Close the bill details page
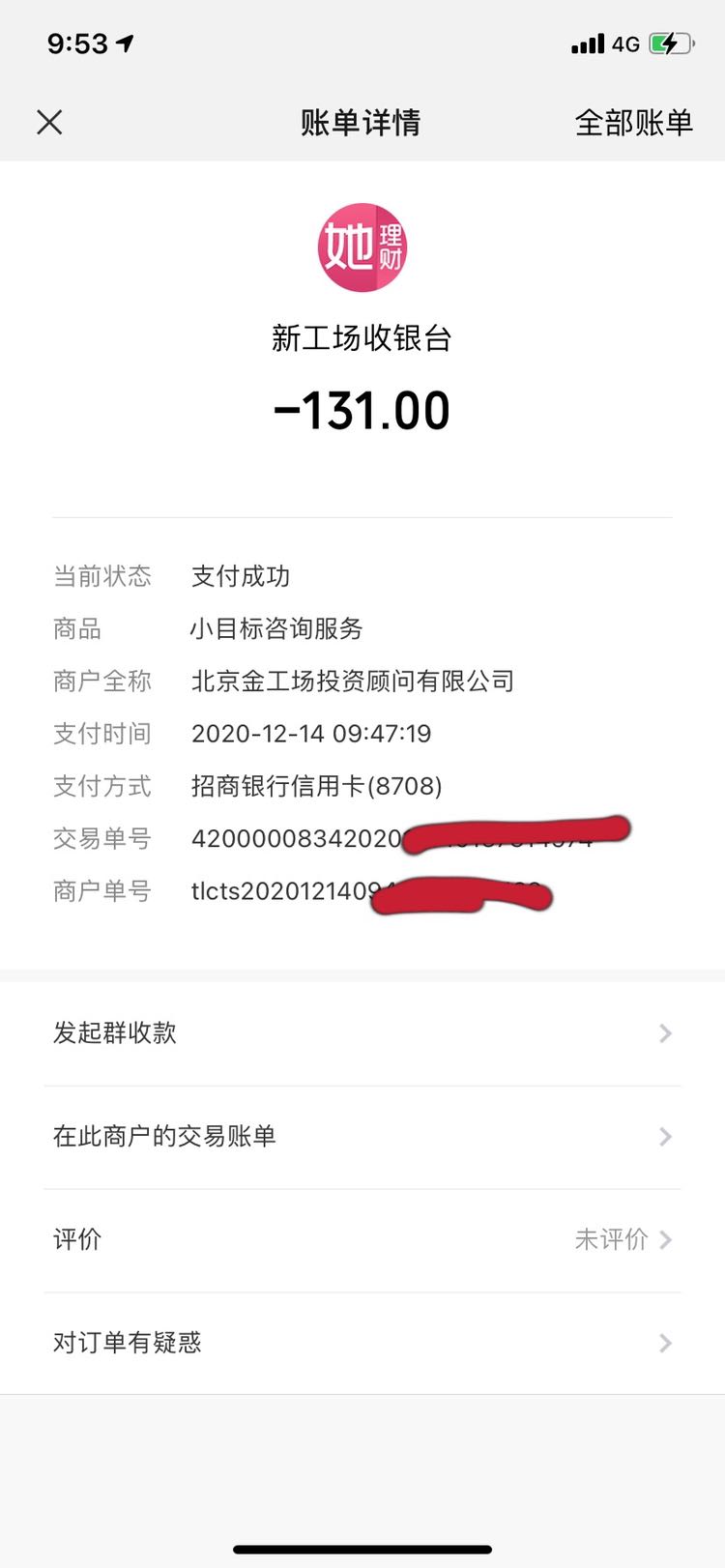The width and height of the screenshot is (725, 1568). pyautogui.click(x=49, y=122)
